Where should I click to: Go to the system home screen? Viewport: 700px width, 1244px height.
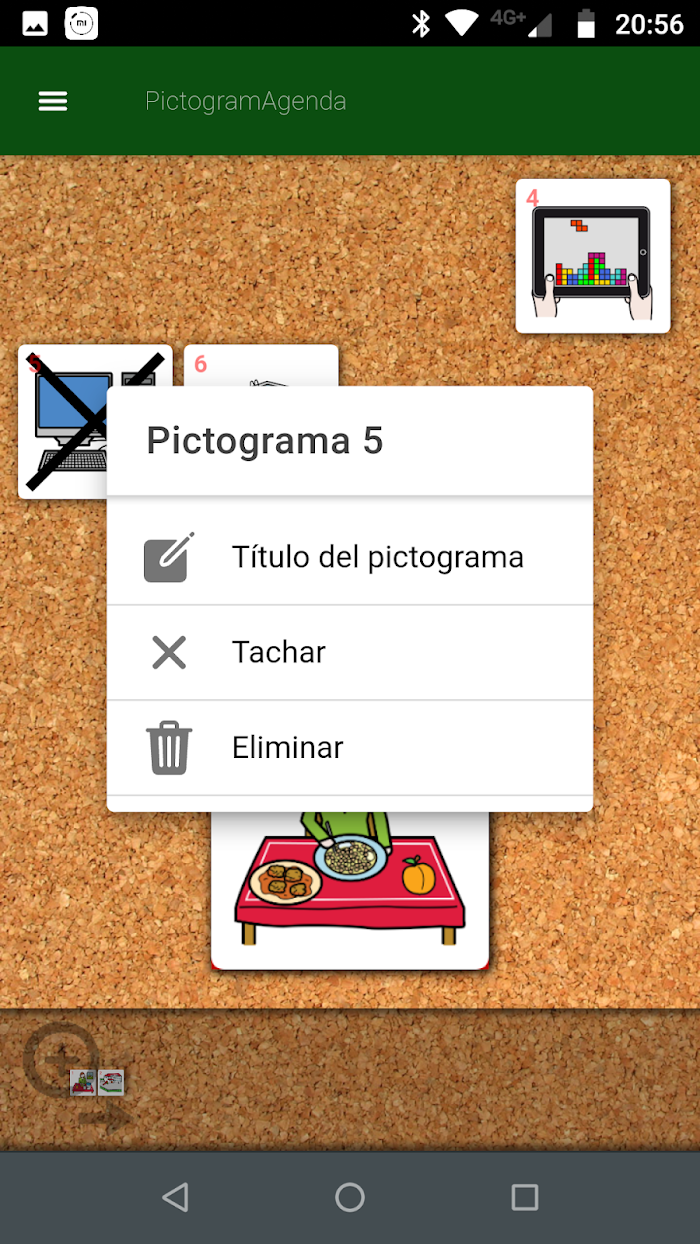(x=350, y=1197)
